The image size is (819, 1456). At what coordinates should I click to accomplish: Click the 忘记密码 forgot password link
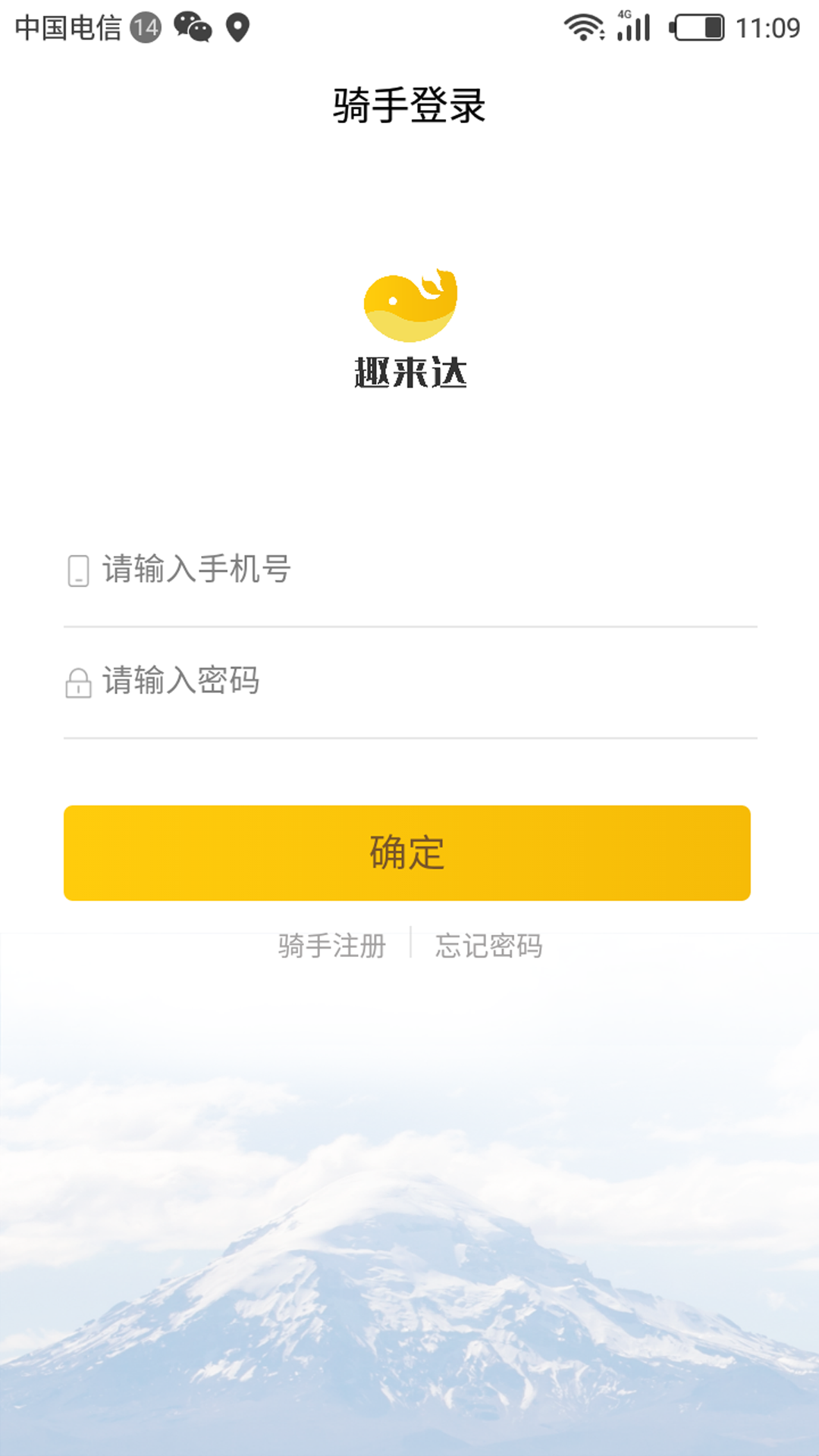click(x=488, y=946)
